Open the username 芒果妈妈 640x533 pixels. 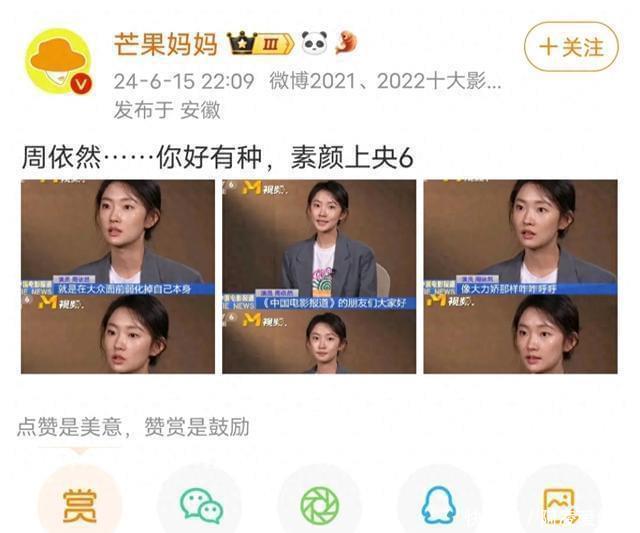164,42
